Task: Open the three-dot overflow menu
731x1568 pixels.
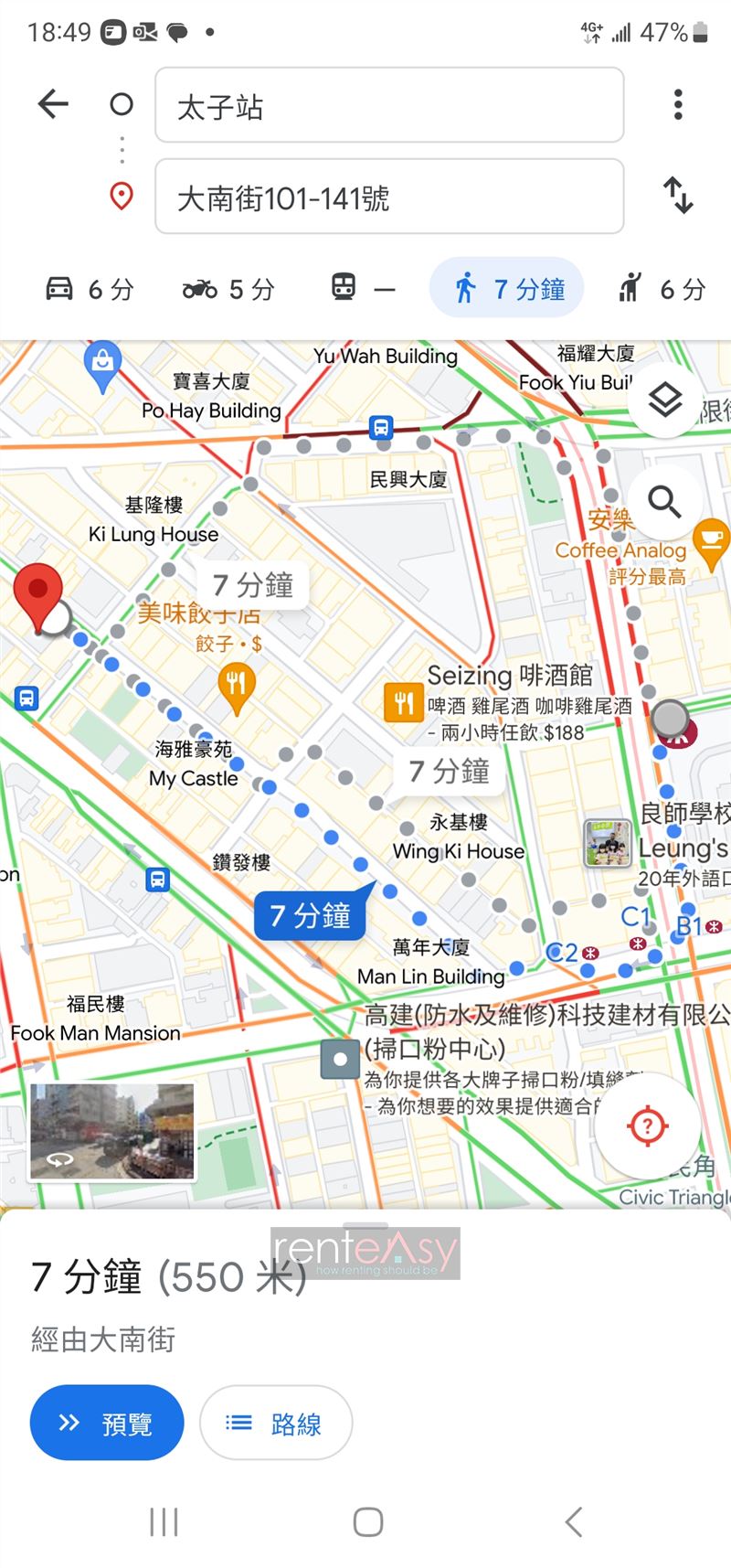Action: tap(678, 104)
